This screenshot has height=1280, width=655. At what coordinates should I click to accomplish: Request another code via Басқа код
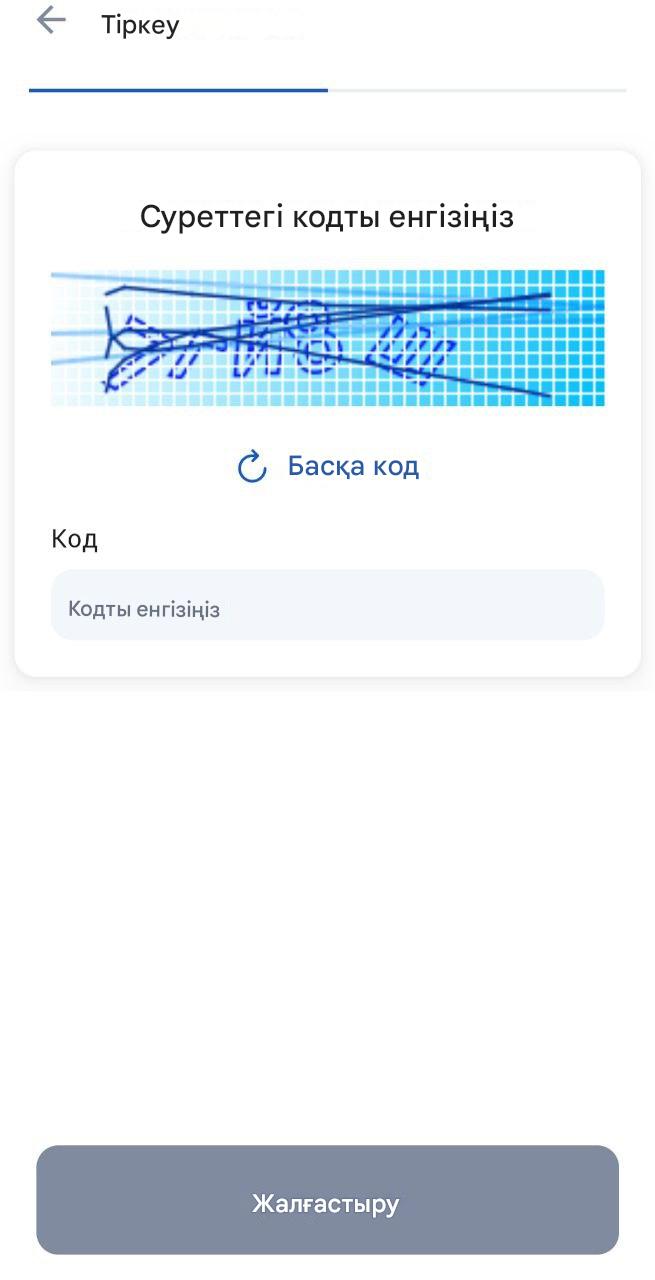click(328, 466)
